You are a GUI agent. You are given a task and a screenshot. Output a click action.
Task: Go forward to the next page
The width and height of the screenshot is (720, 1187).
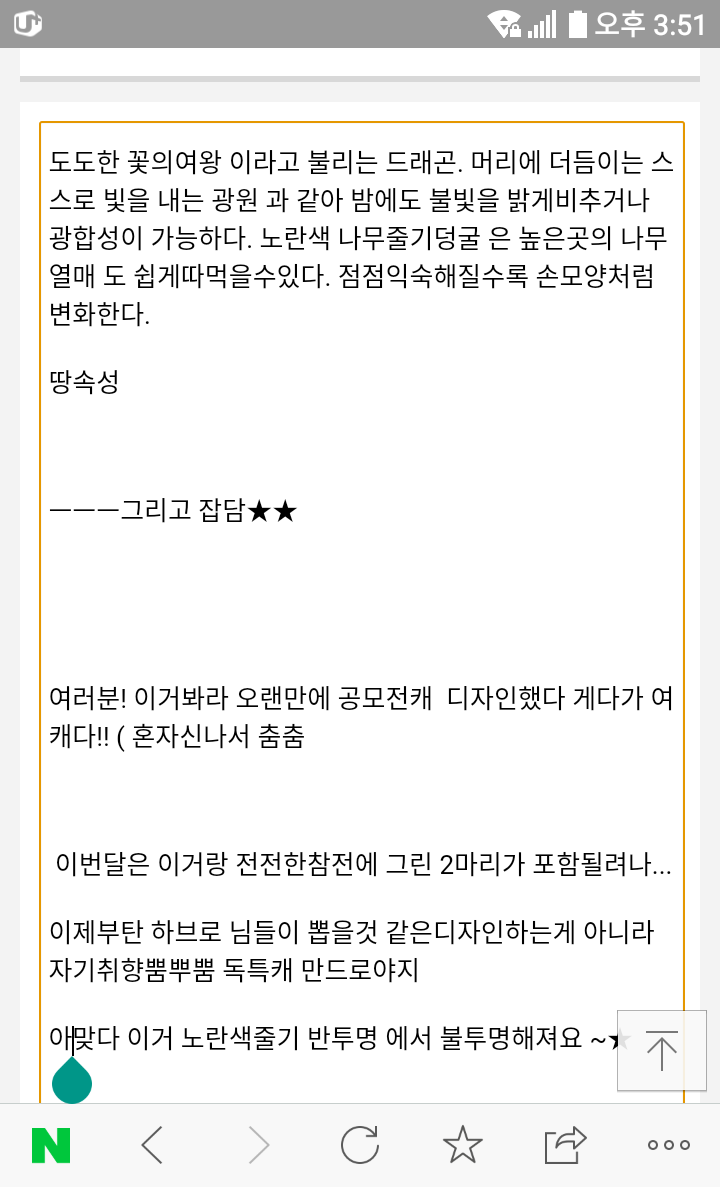tap(258, 1145)
